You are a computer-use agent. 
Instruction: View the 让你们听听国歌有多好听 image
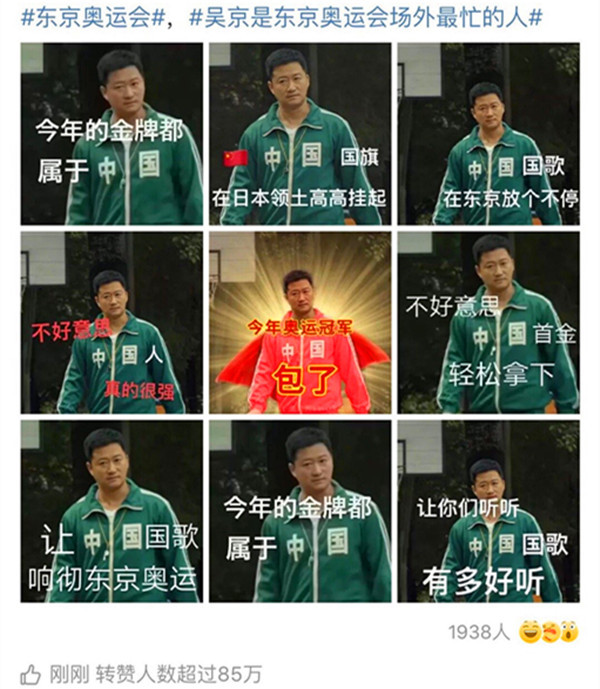(x=488, y=510)
